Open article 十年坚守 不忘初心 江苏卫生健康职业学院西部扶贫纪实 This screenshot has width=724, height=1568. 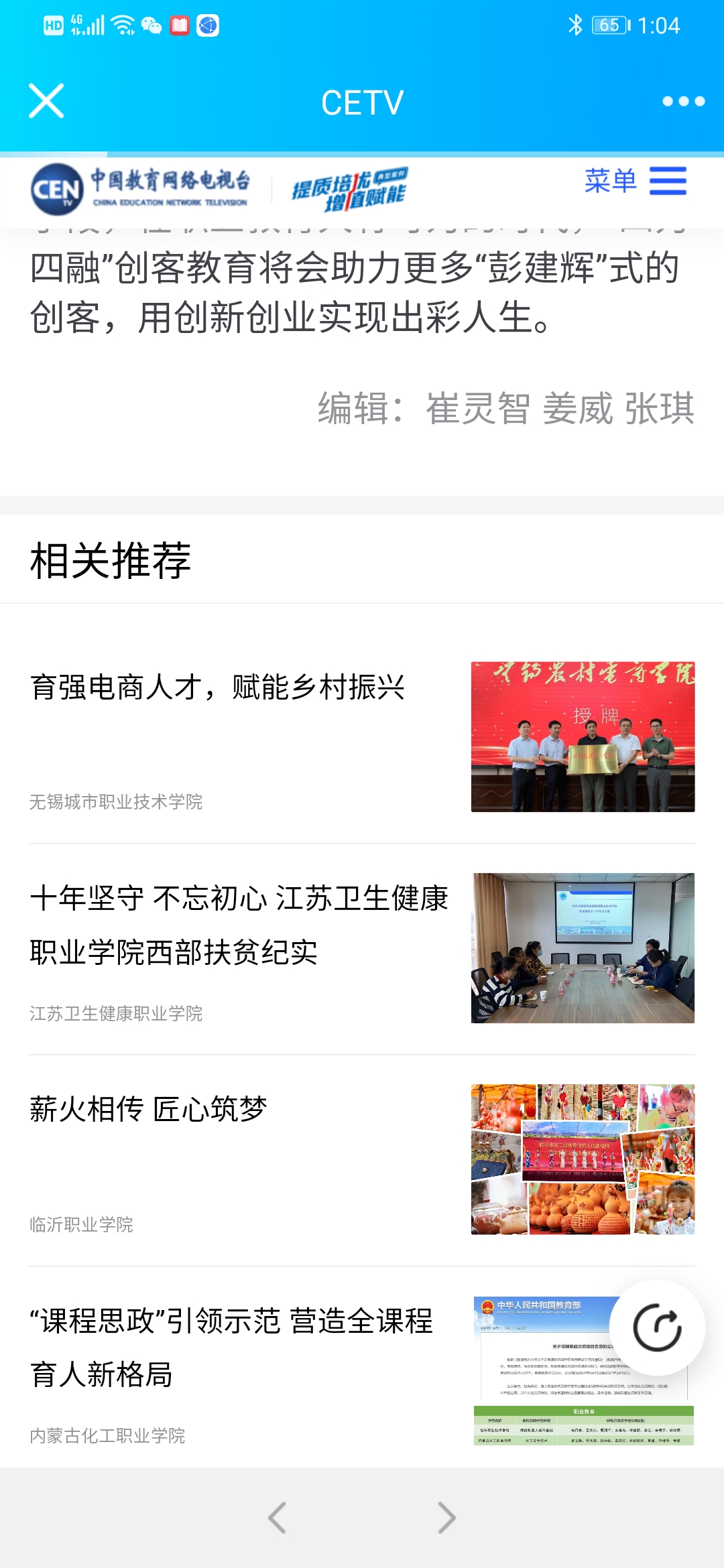coord(239,925)
